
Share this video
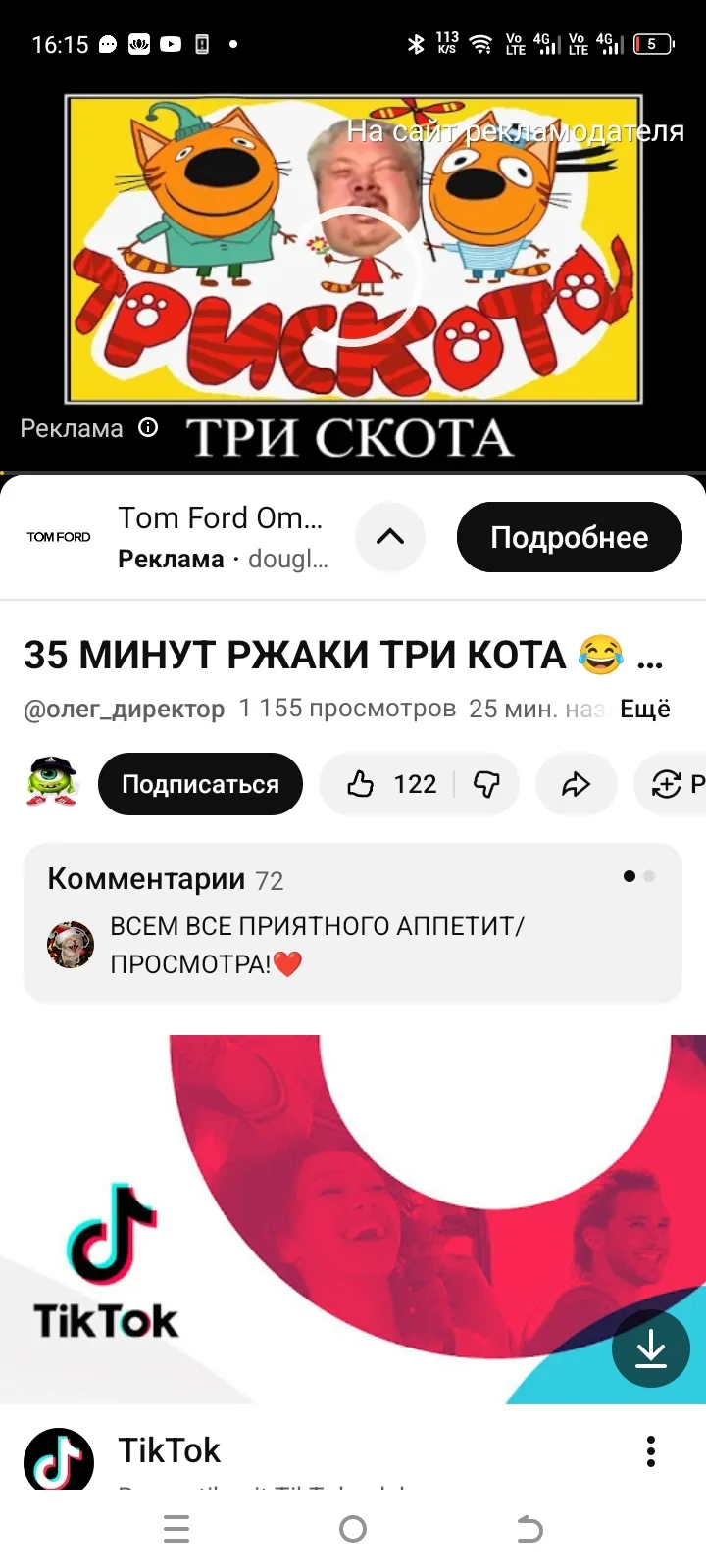click(576, 784)
